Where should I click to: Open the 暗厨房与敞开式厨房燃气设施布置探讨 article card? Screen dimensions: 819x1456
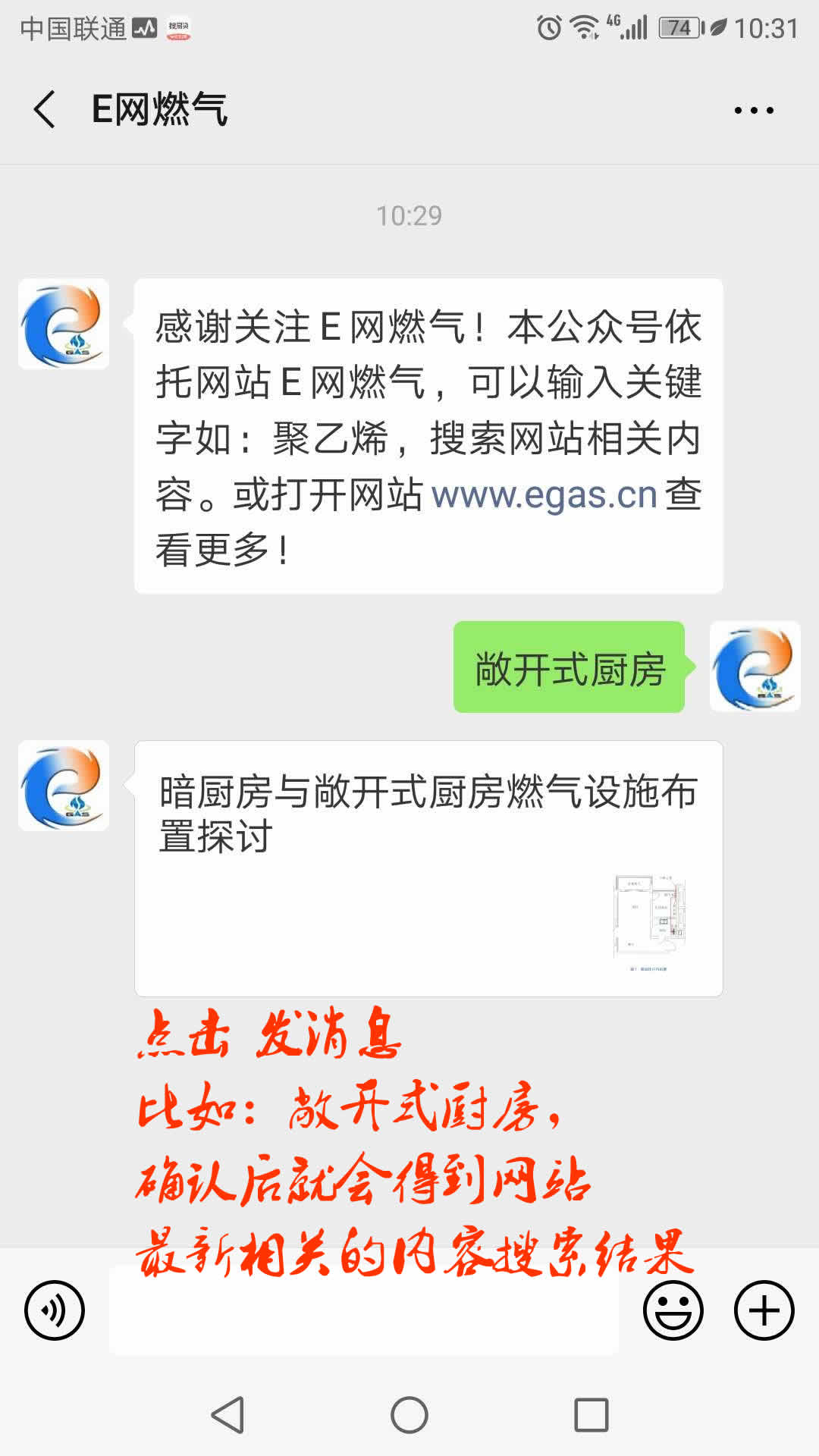click(x=428, y=868)
